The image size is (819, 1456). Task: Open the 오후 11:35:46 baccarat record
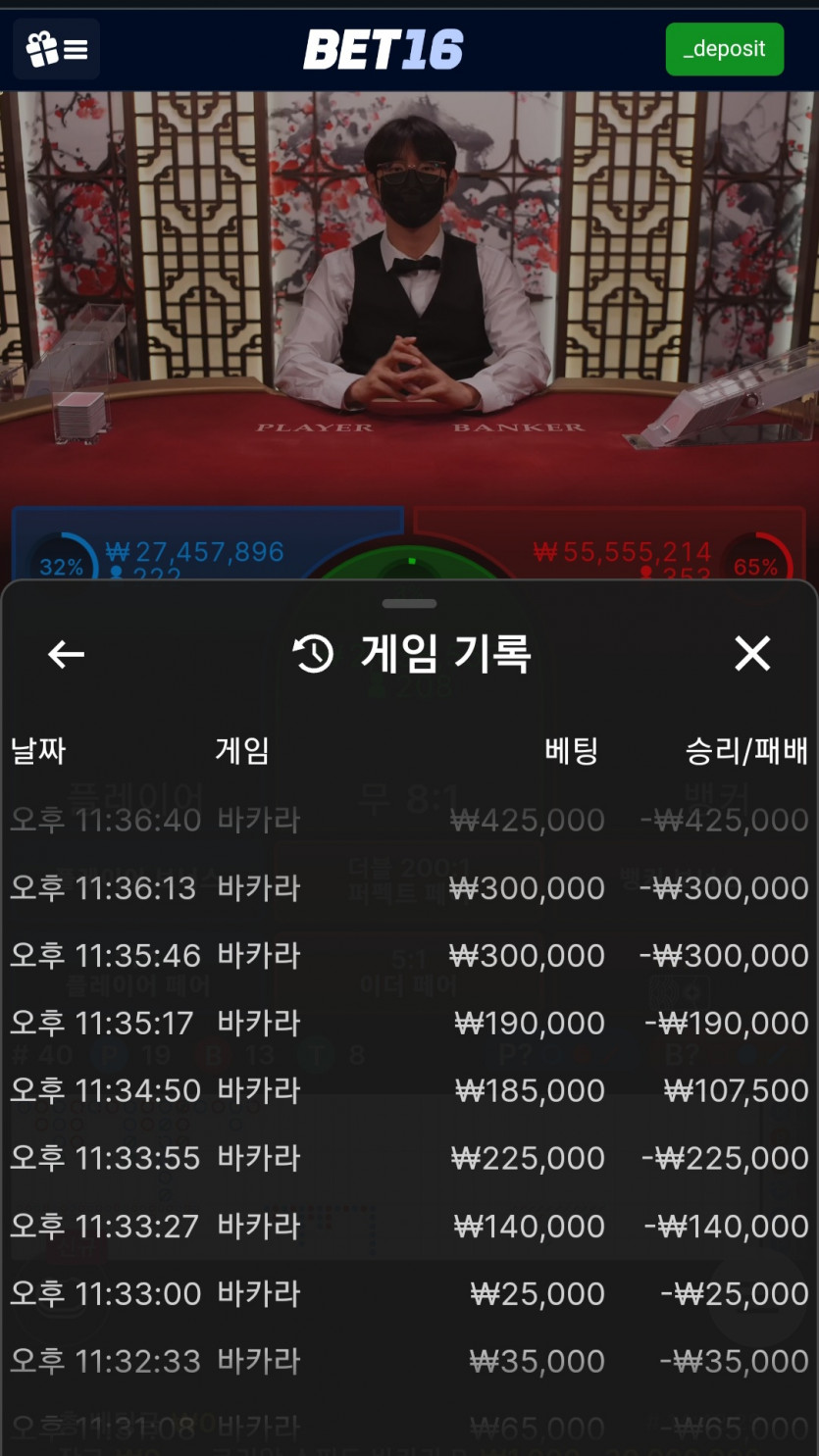[x=409, y=955]
